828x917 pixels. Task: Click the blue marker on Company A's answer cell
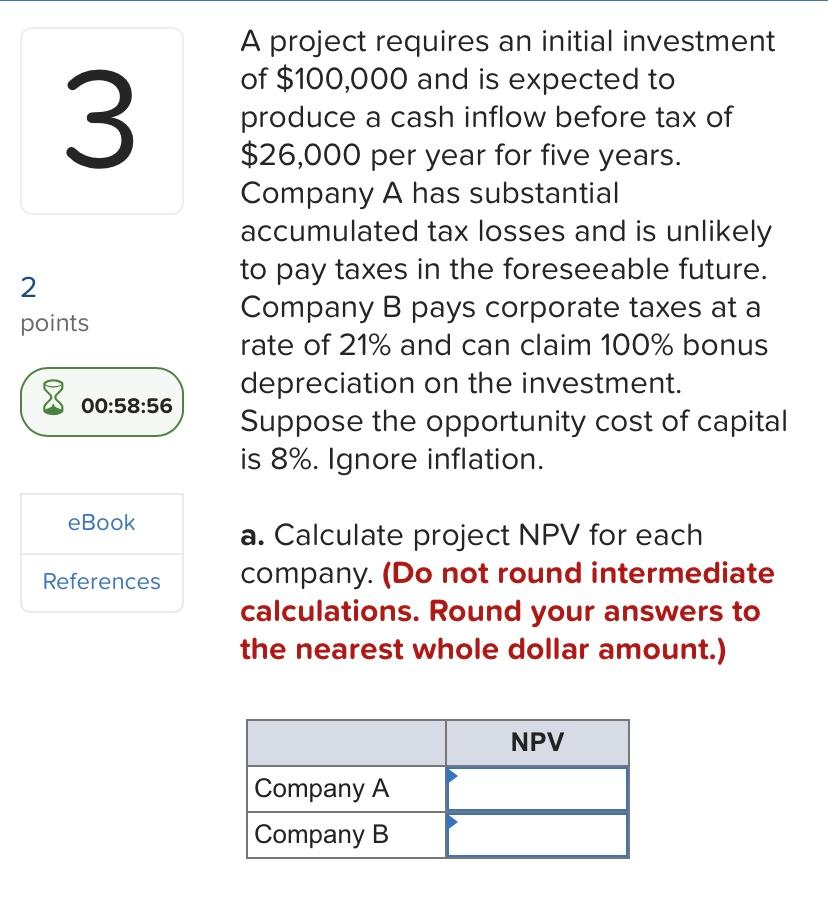(x=452, y=774)
